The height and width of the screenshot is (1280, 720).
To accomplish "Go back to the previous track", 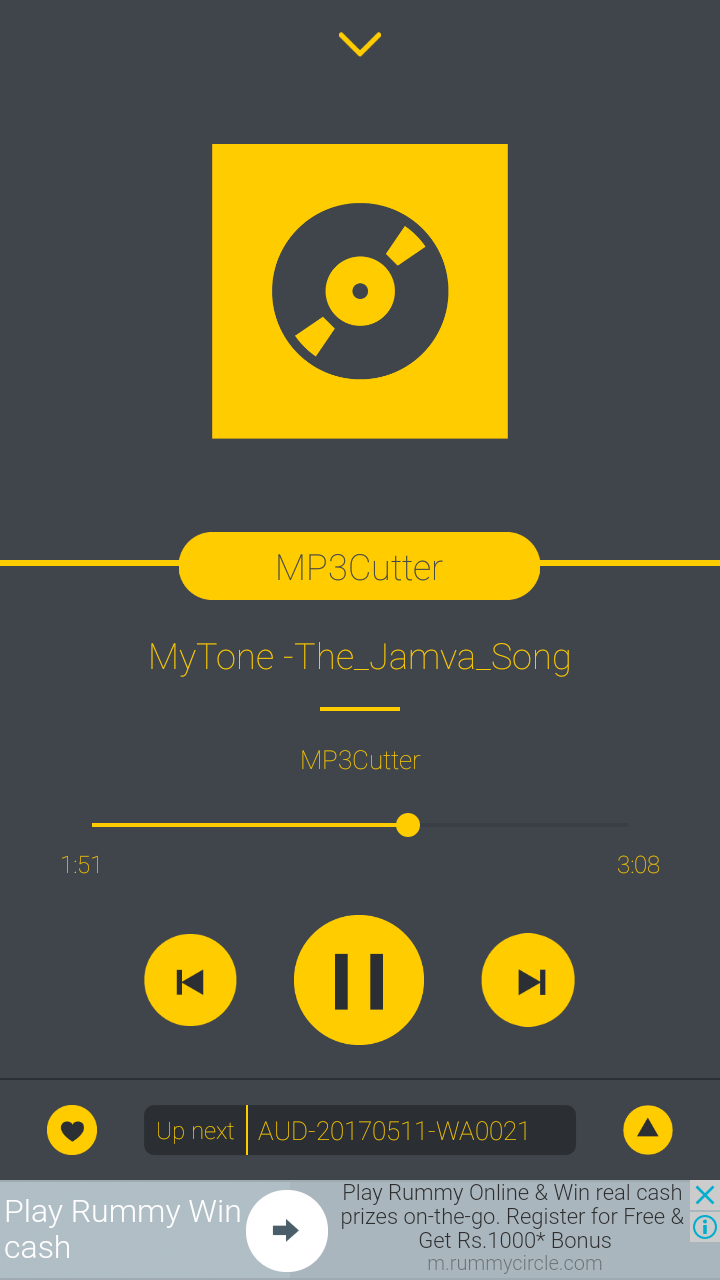I will tap(190, 980).
